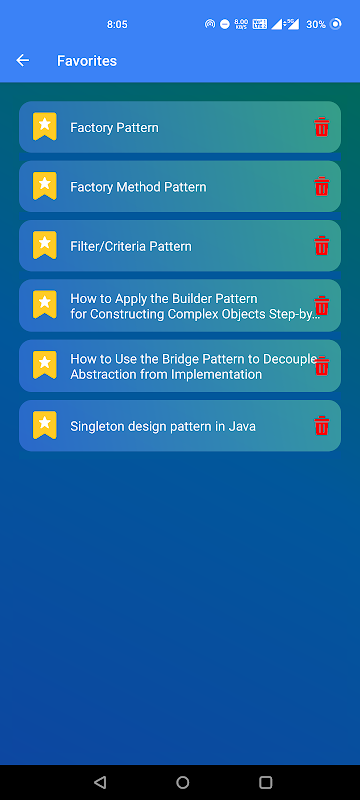
Task: Tap the system home button
Action: [x=183, y=782]
